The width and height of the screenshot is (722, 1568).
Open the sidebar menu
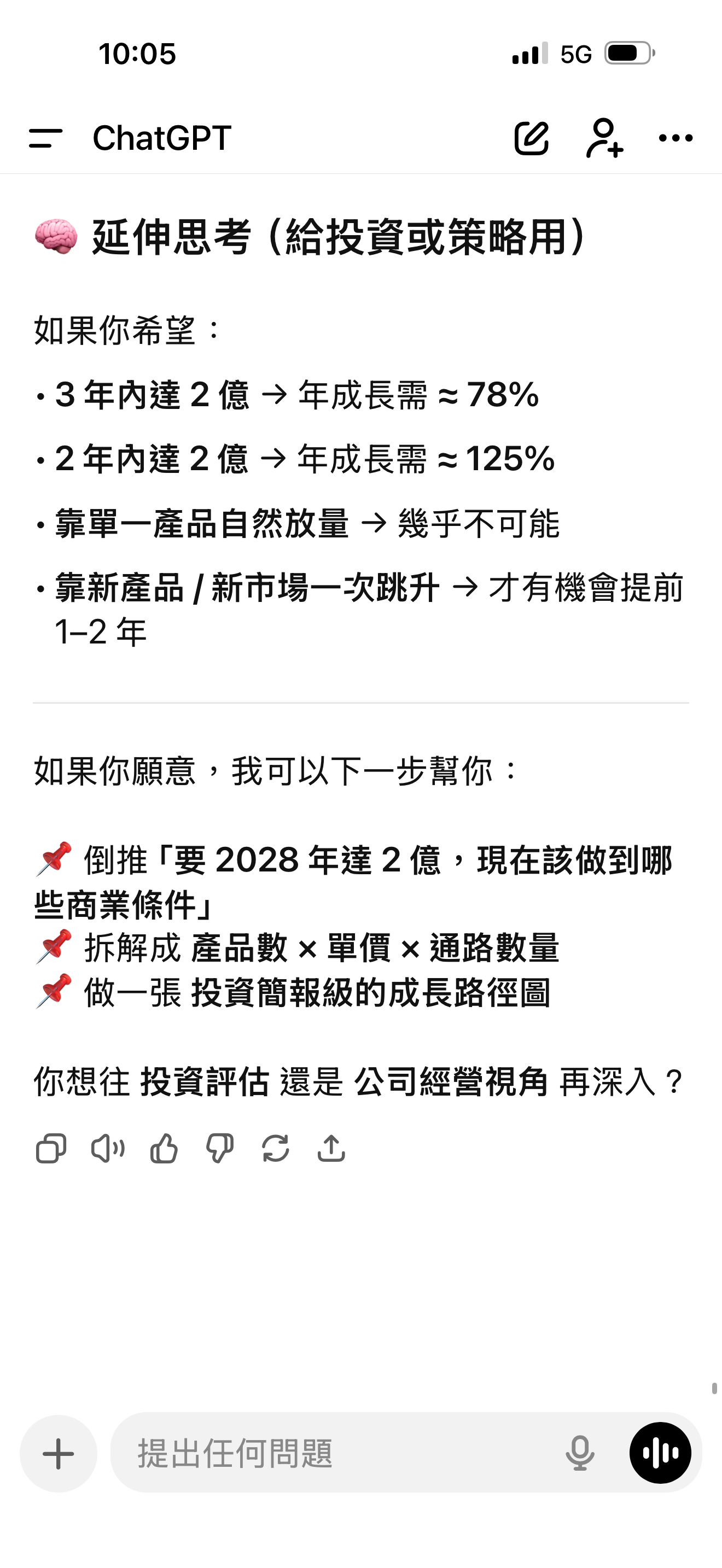[x=45, y=138]
